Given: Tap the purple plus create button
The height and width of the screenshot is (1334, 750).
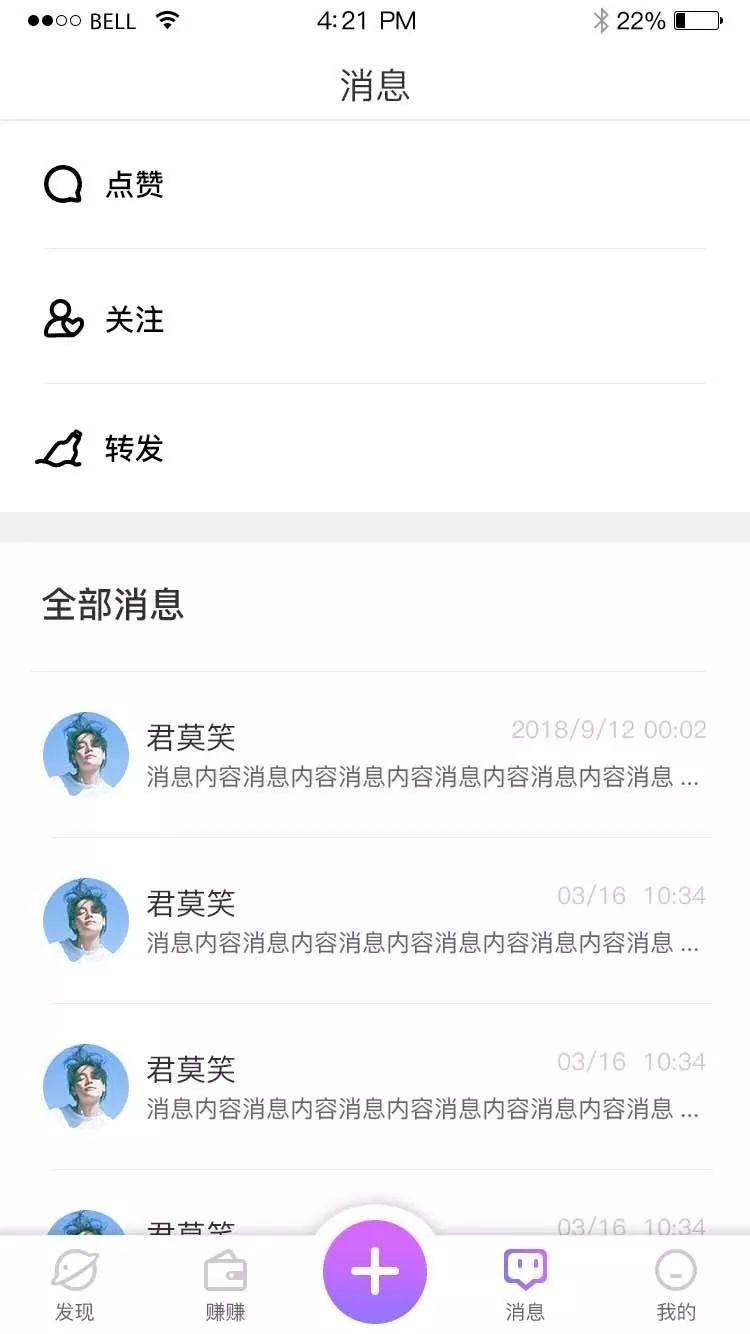Looking at the screenshot, I should (375, 1271).
